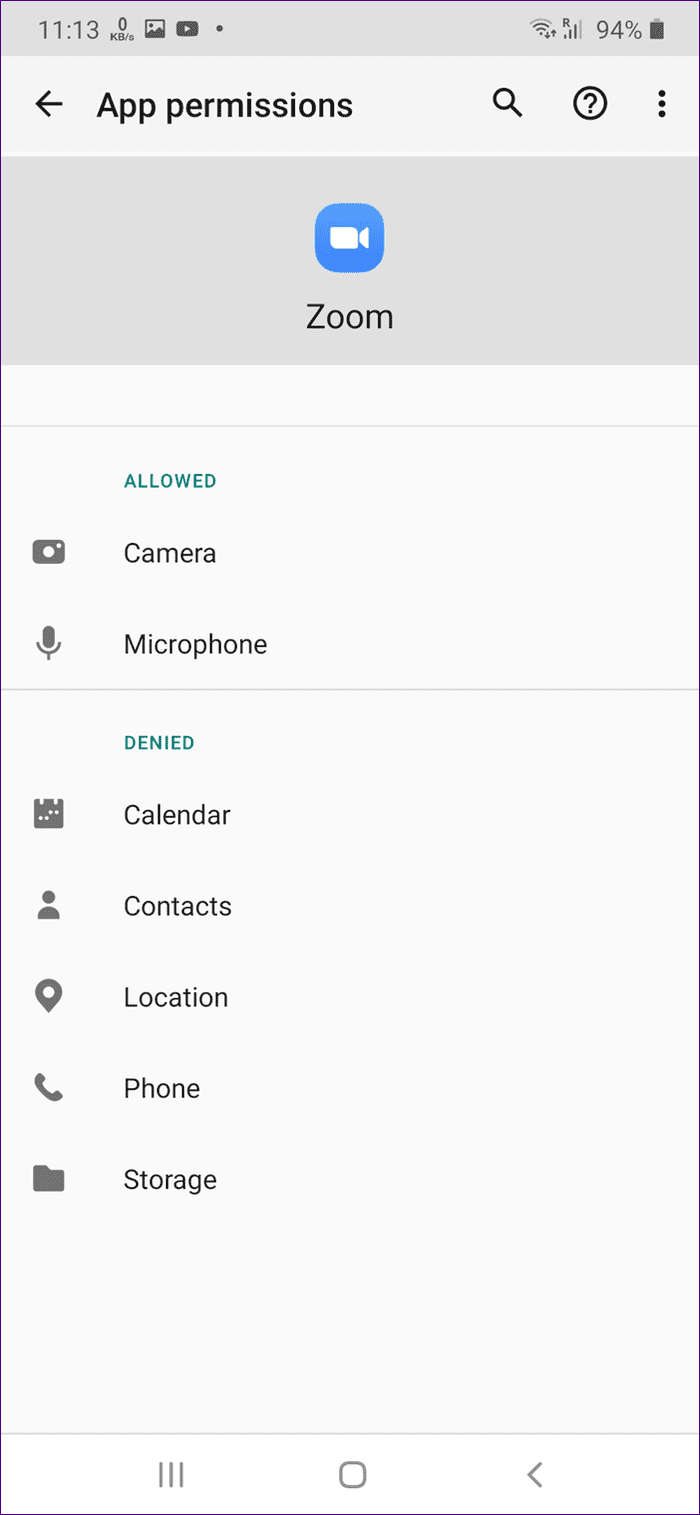Open the three-dot overflow menu
Image resolution: width=700 pixels, height=1515 pixels.
[661, 104]
